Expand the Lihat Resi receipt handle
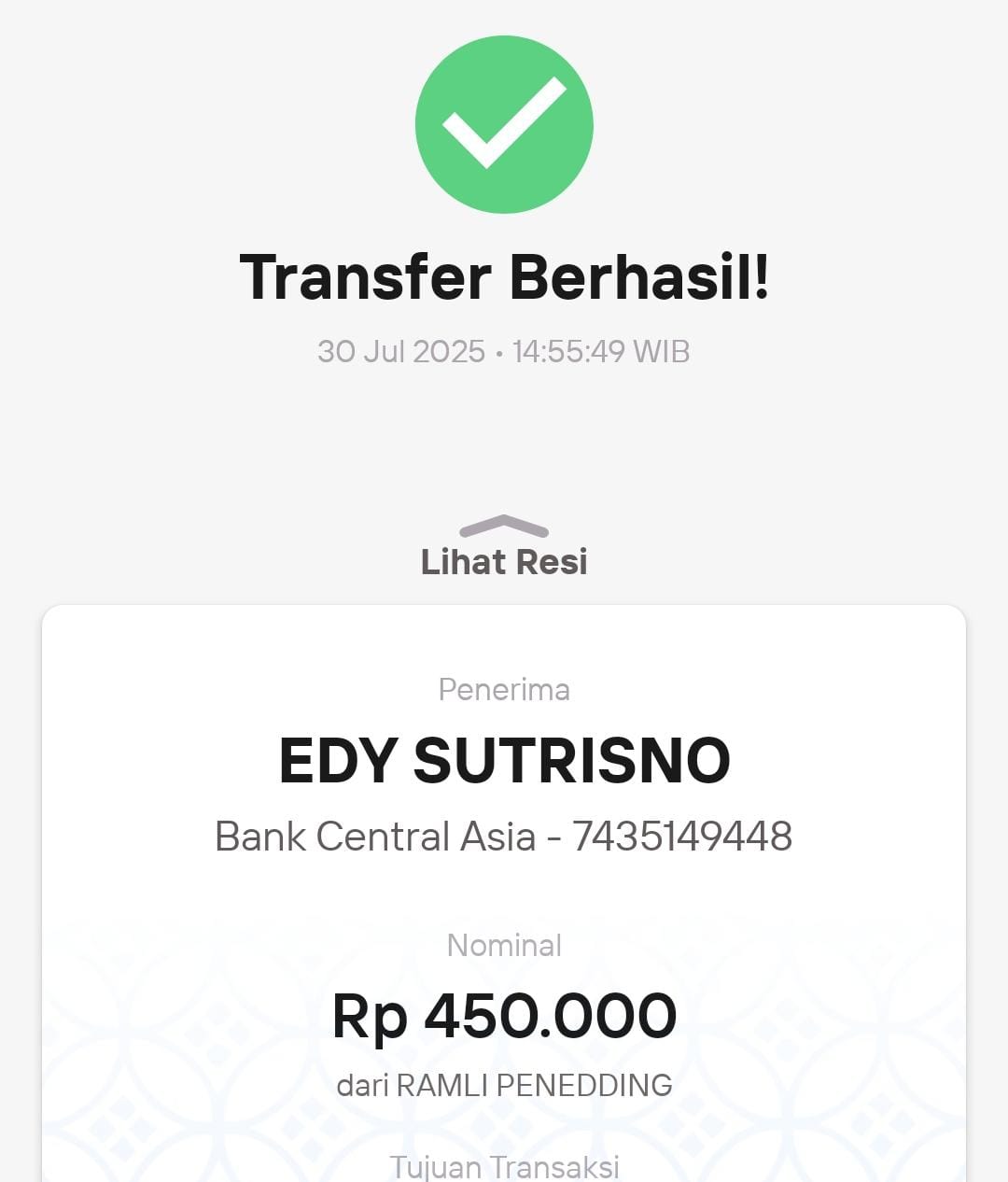The width and height of the screenshot is (1008, 1182). click(x=504, y=548)
